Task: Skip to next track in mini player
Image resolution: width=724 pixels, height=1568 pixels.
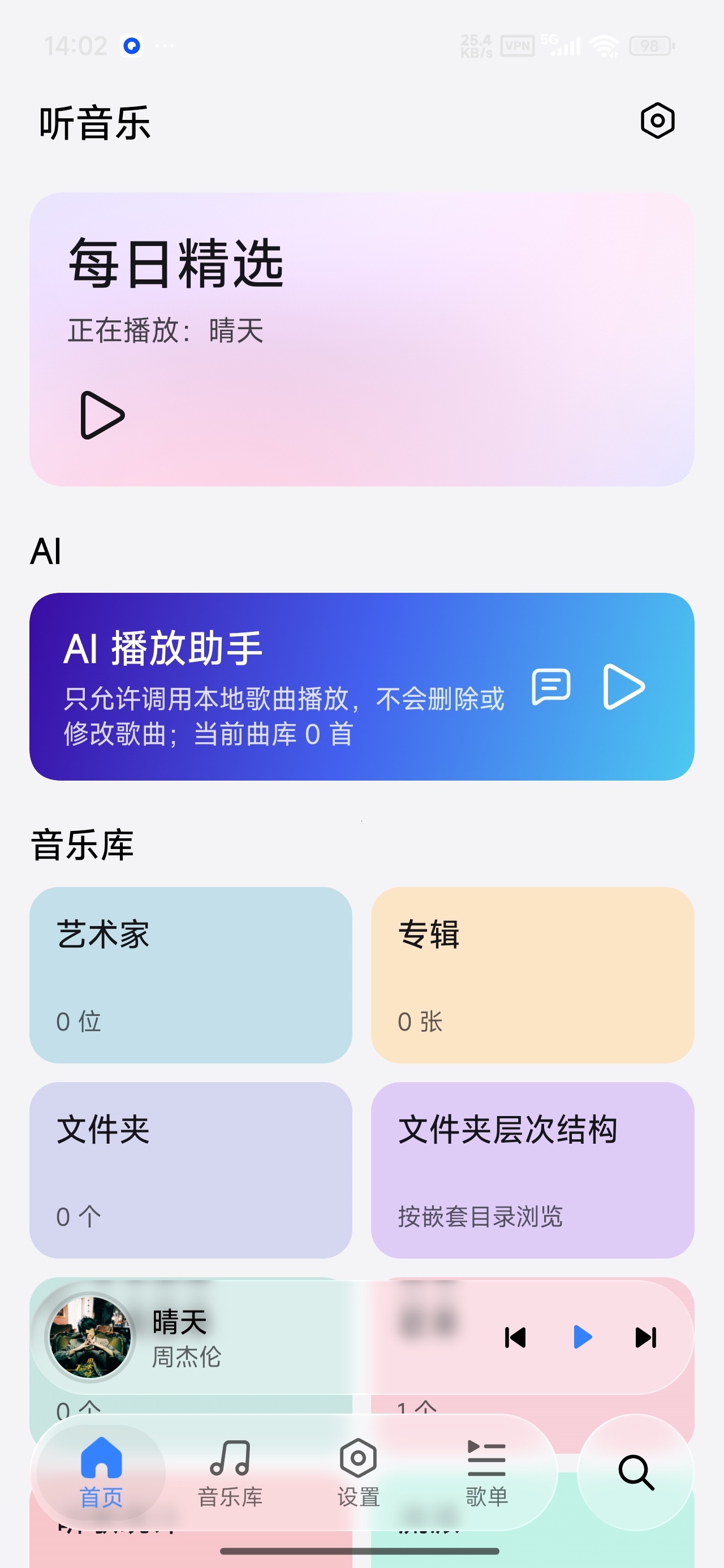Action: [645, 1337]
